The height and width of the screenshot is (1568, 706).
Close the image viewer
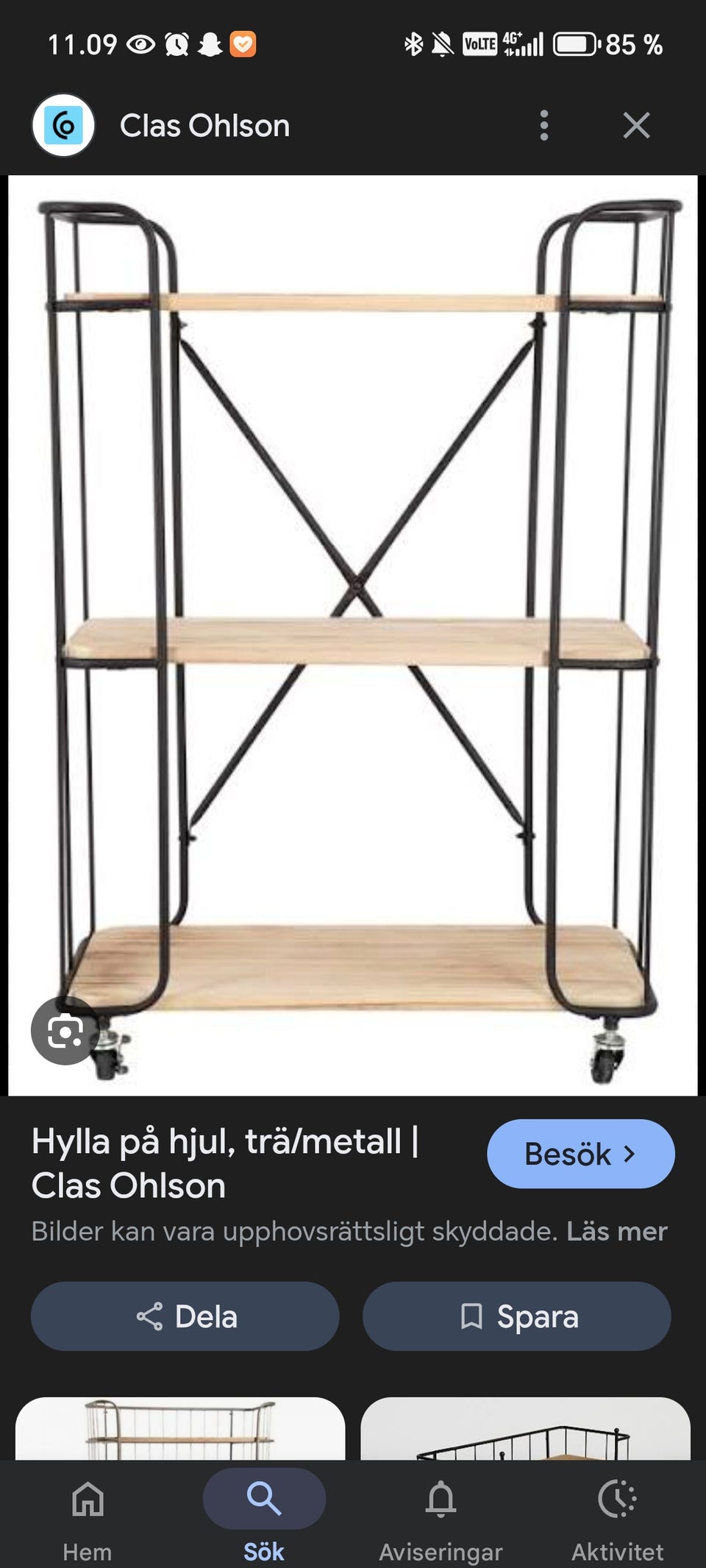click(636, 126)
